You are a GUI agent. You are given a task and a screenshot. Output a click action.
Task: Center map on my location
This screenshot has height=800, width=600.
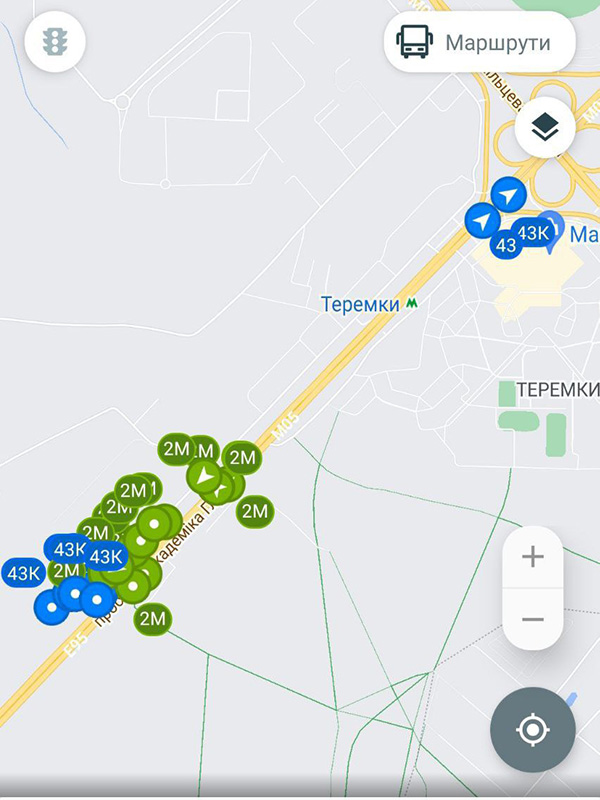(532, 730)
